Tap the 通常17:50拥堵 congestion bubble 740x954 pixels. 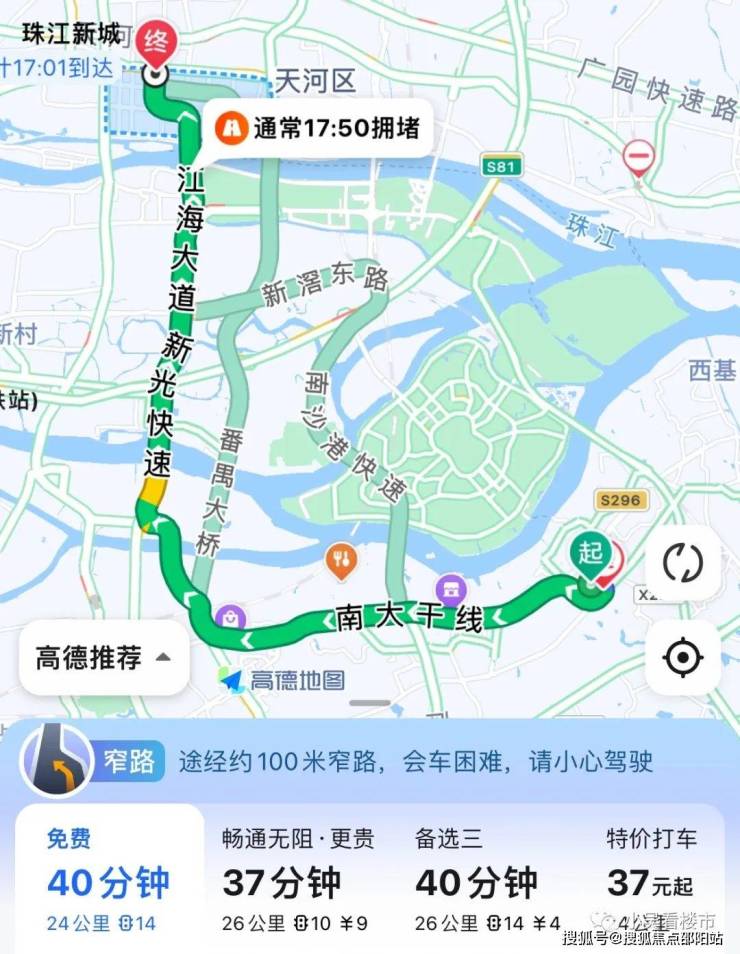coord(318,128)
